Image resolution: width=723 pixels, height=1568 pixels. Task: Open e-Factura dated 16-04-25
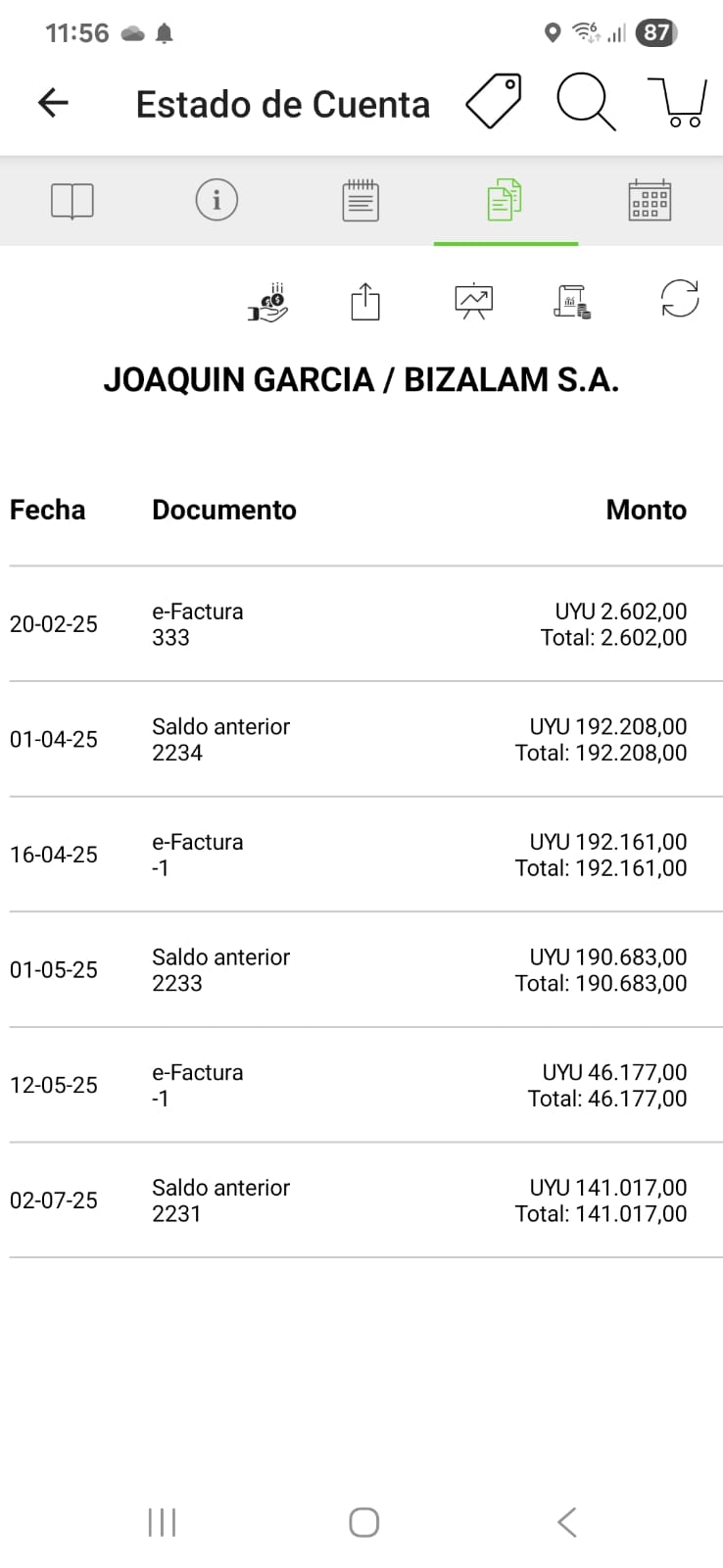[x=361, y=855]
